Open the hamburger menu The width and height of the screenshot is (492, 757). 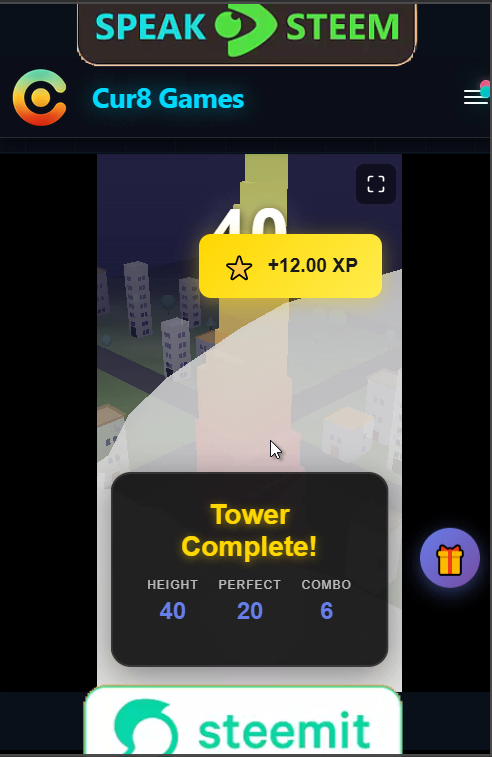point(476,97)
